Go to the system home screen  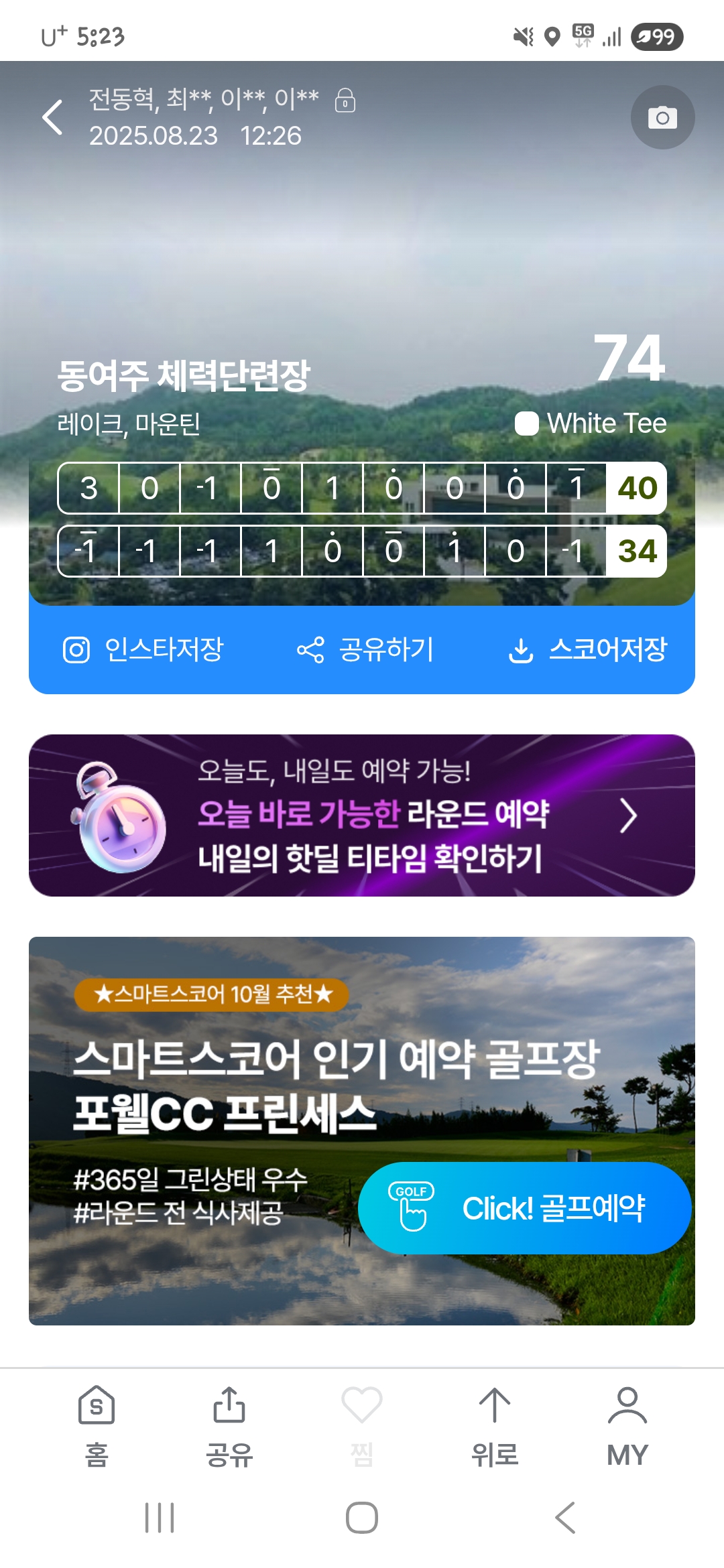362,1518
